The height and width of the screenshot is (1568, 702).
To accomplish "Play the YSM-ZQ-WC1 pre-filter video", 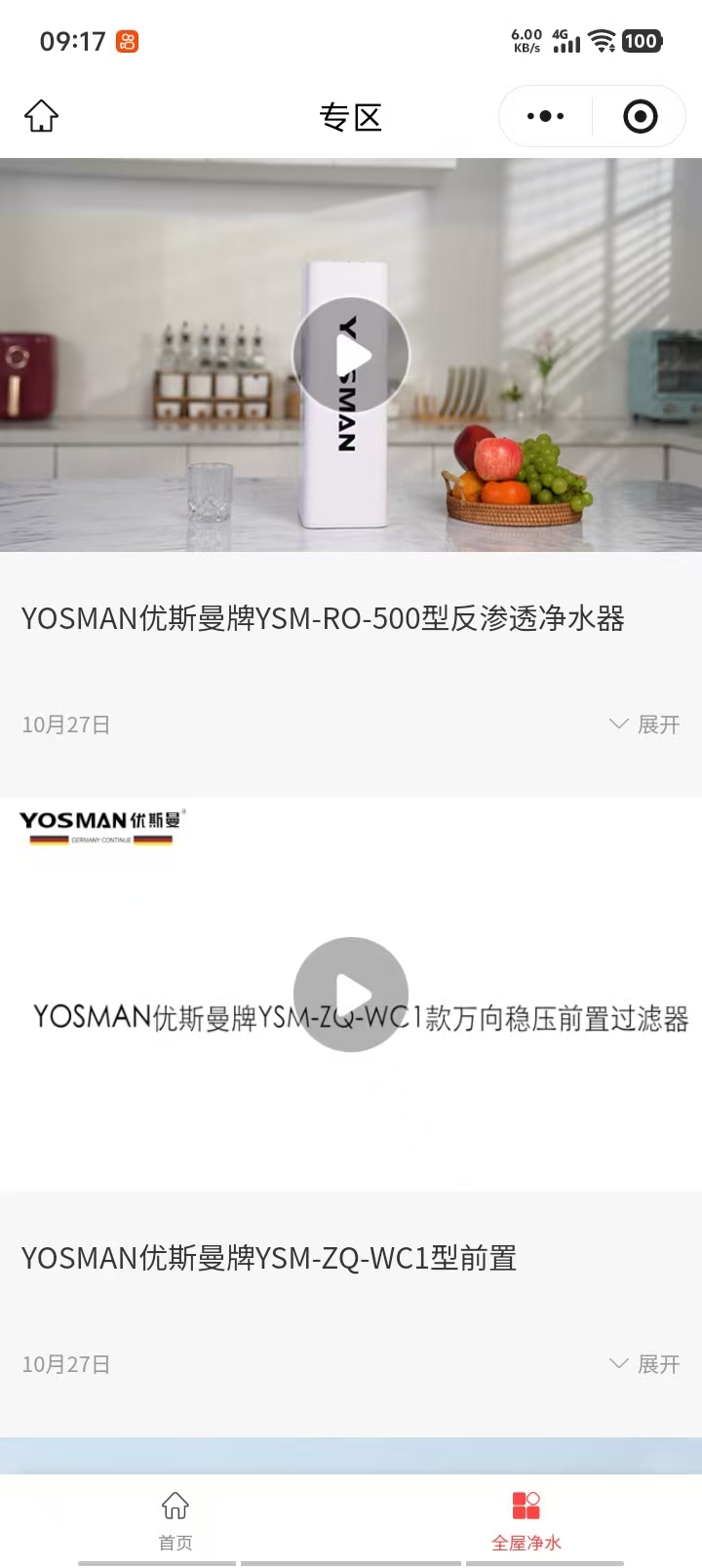I will [x=351, y=994].
